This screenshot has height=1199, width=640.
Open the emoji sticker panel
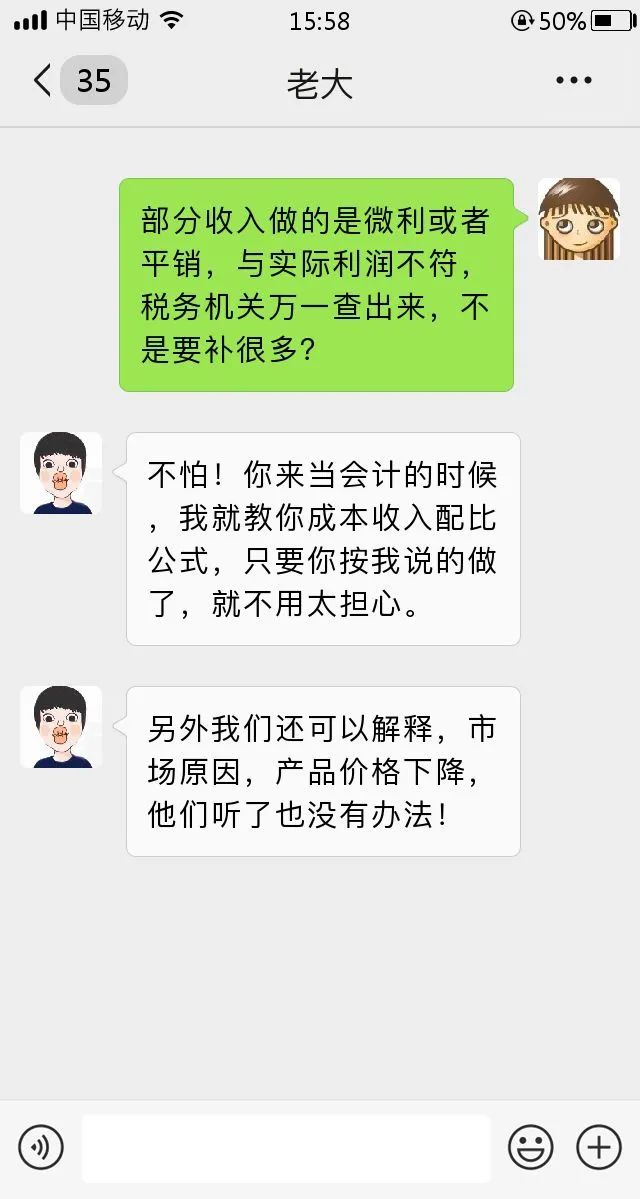[x=530, y=1147]
